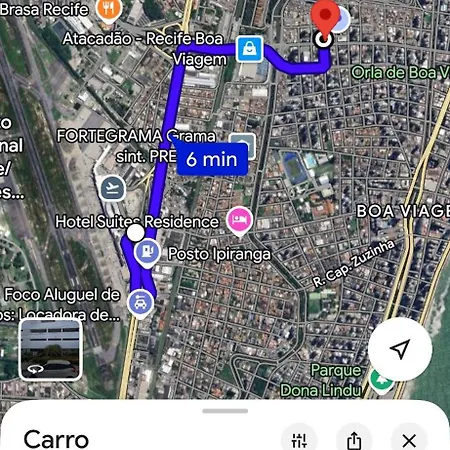Open the airport marker on the map
Image resolution: width=450 pixels, height=450 pixels.
pos(112,188)
